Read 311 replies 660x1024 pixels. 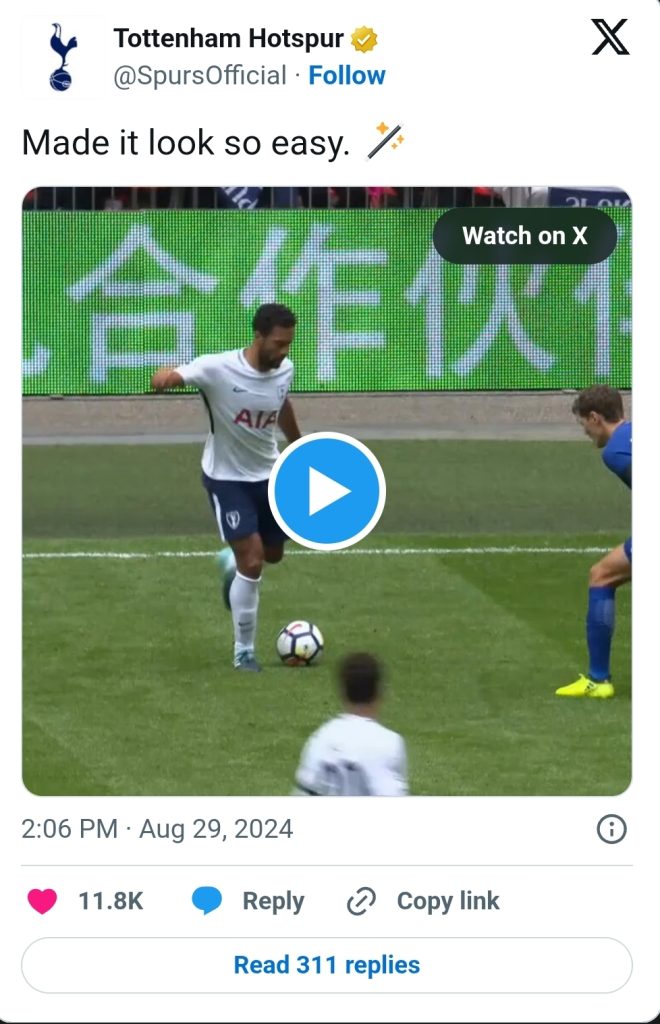pos(327,965)
